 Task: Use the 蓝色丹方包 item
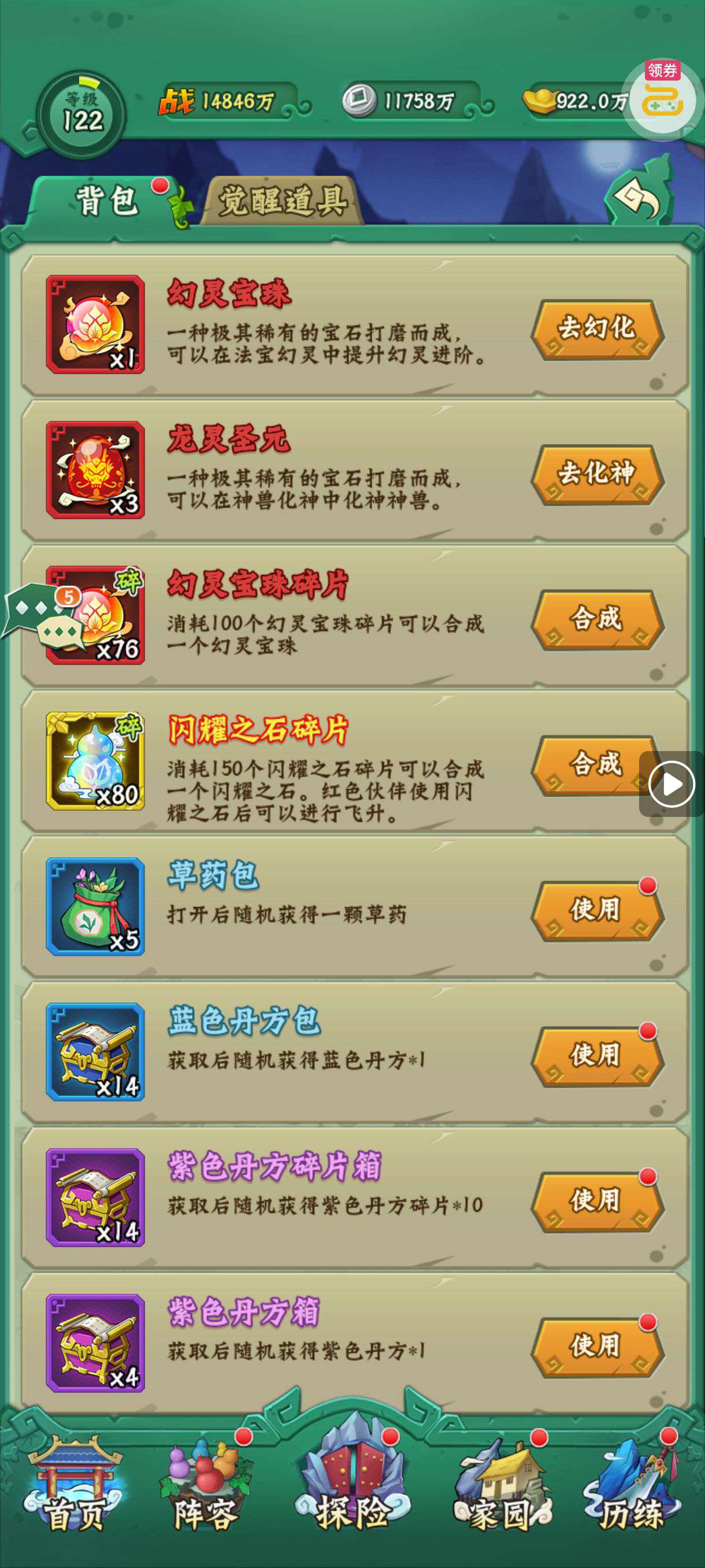coord(597,1056)
